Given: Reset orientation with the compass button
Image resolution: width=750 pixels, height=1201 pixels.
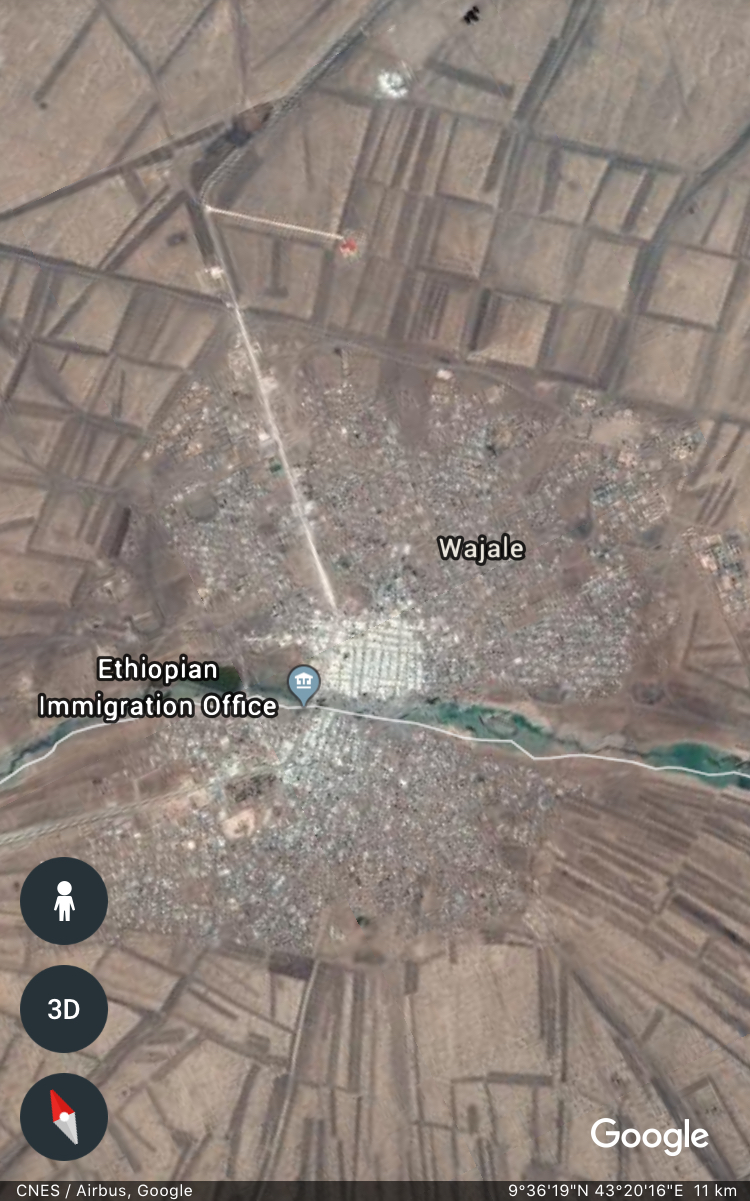Looking at the screenshot, I should point(64,1117).
